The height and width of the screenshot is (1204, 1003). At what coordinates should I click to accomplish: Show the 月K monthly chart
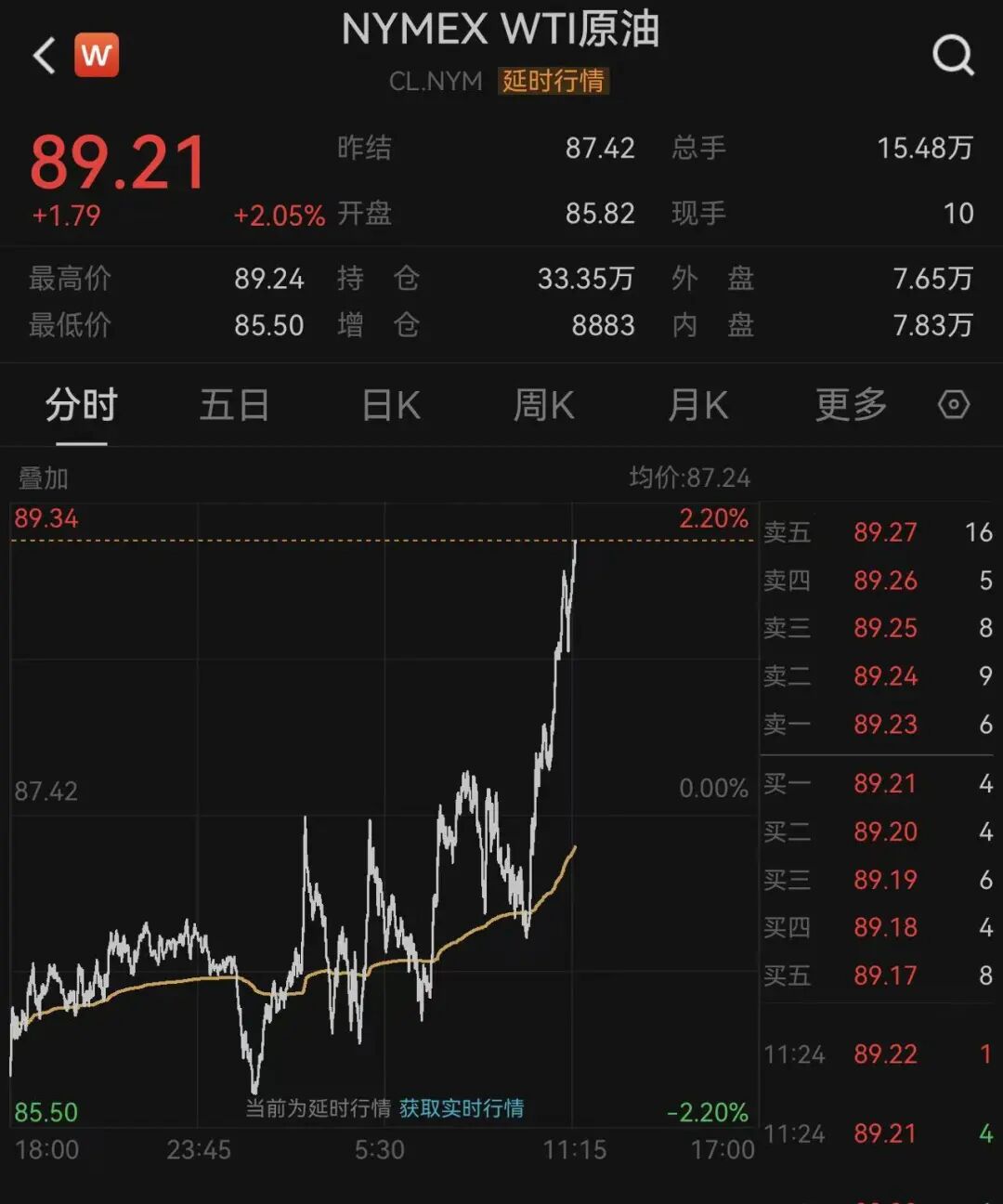697,406
